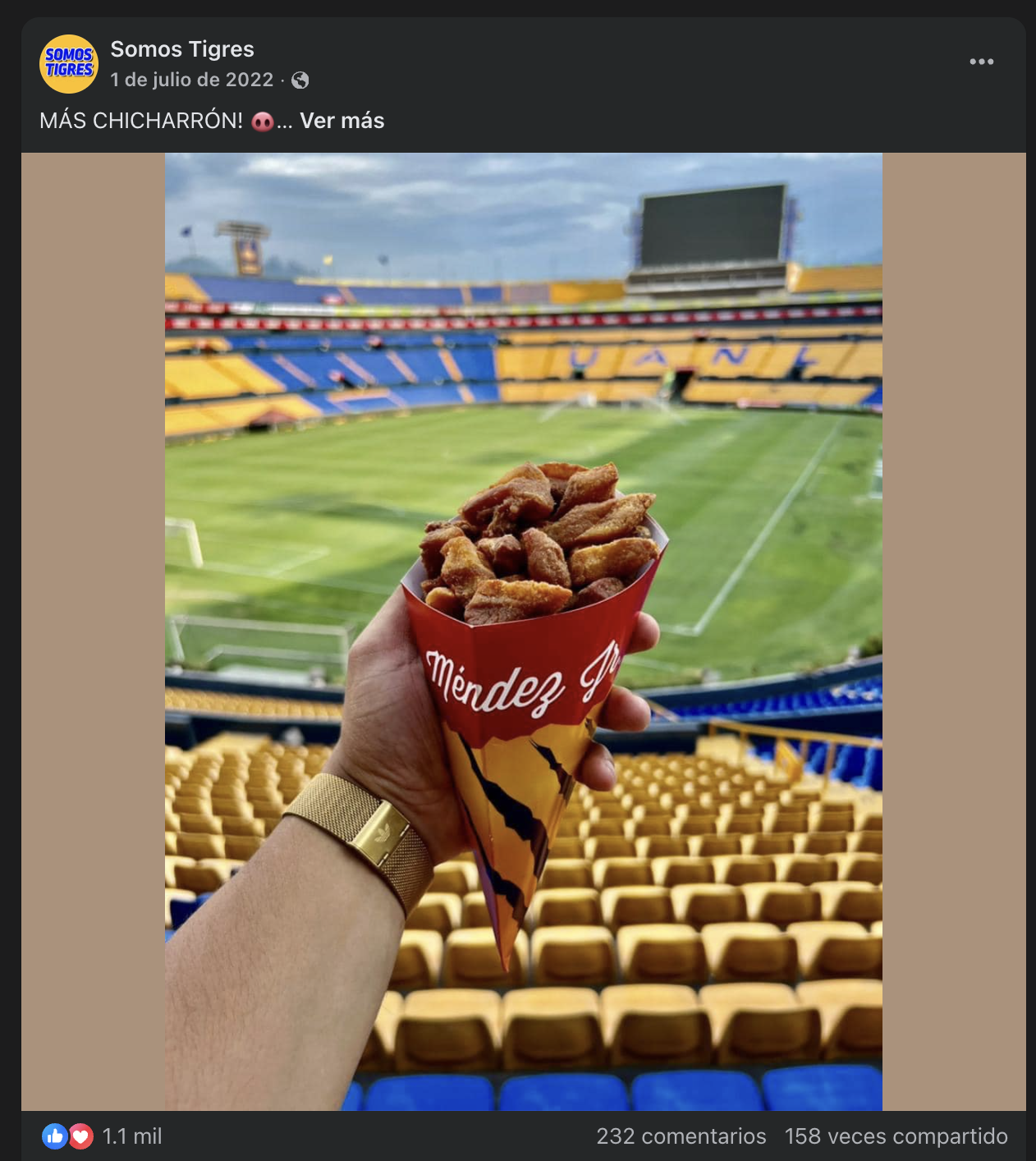Click the 1.1 mil reactions count
The width and height of the screenshot is (1036, 1161).
coord(132,1136)
